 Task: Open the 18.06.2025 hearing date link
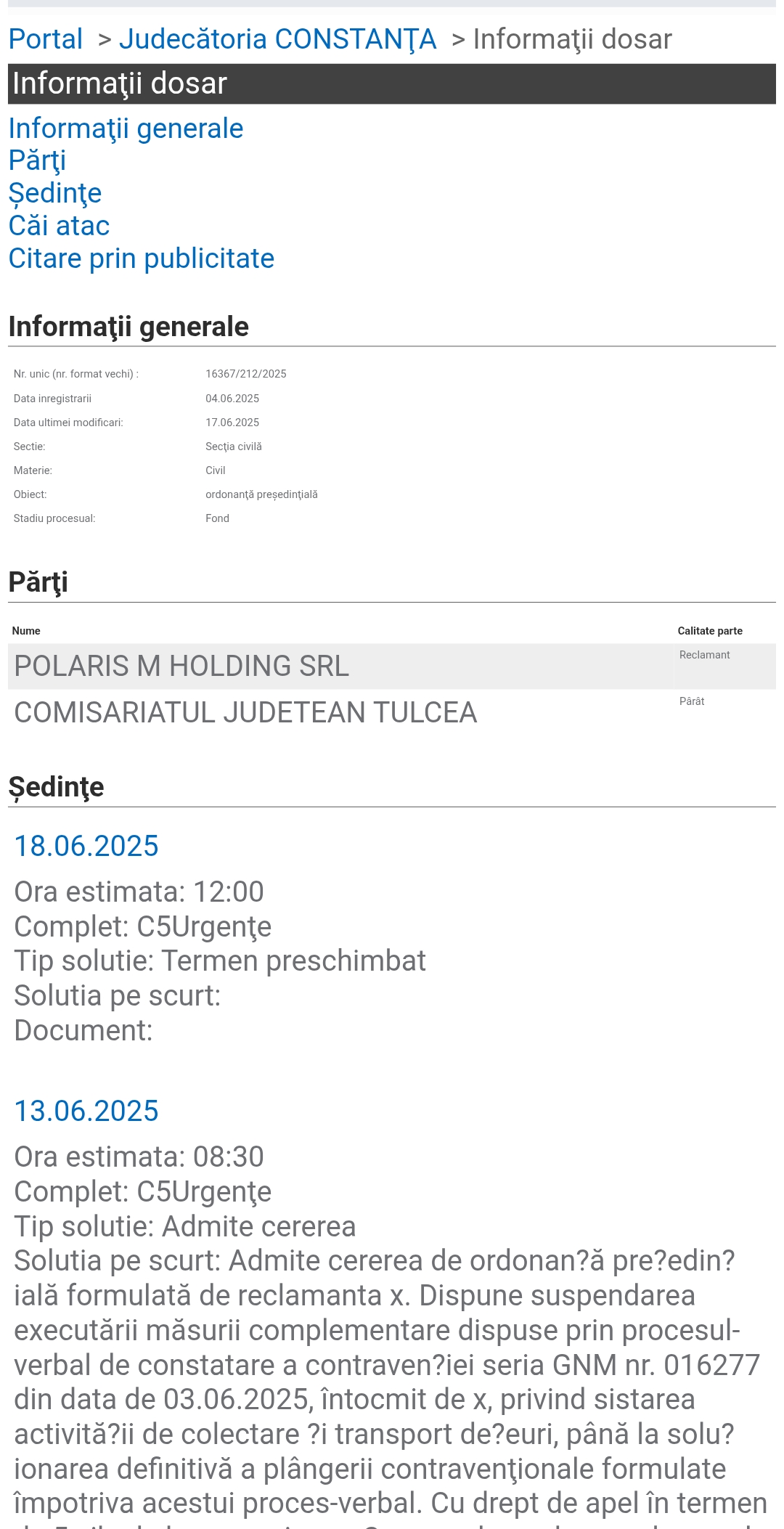[x=86, y=846]
